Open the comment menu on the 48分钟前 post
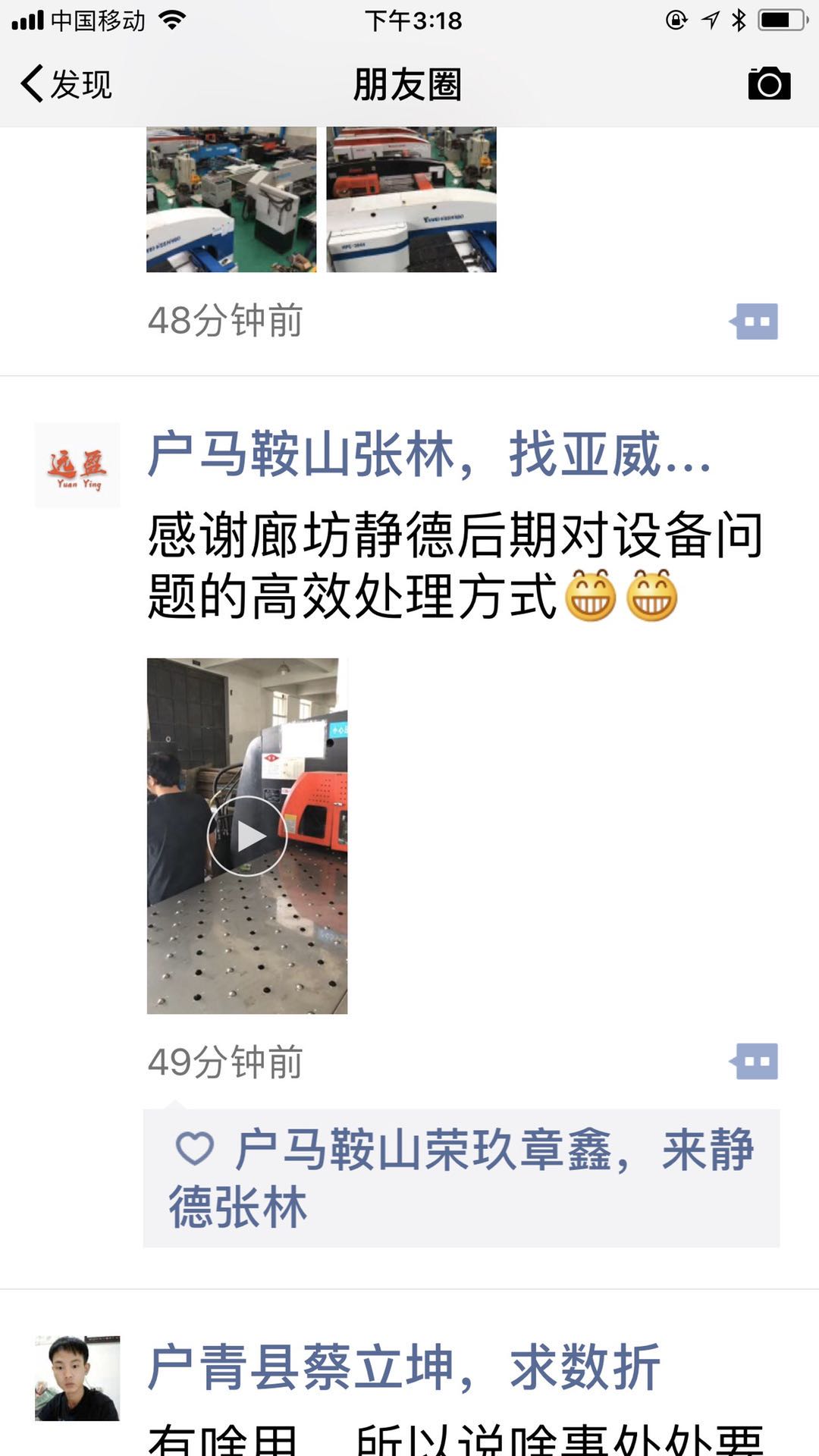This screenshot has width=819, height=1456. coord(754,322)
